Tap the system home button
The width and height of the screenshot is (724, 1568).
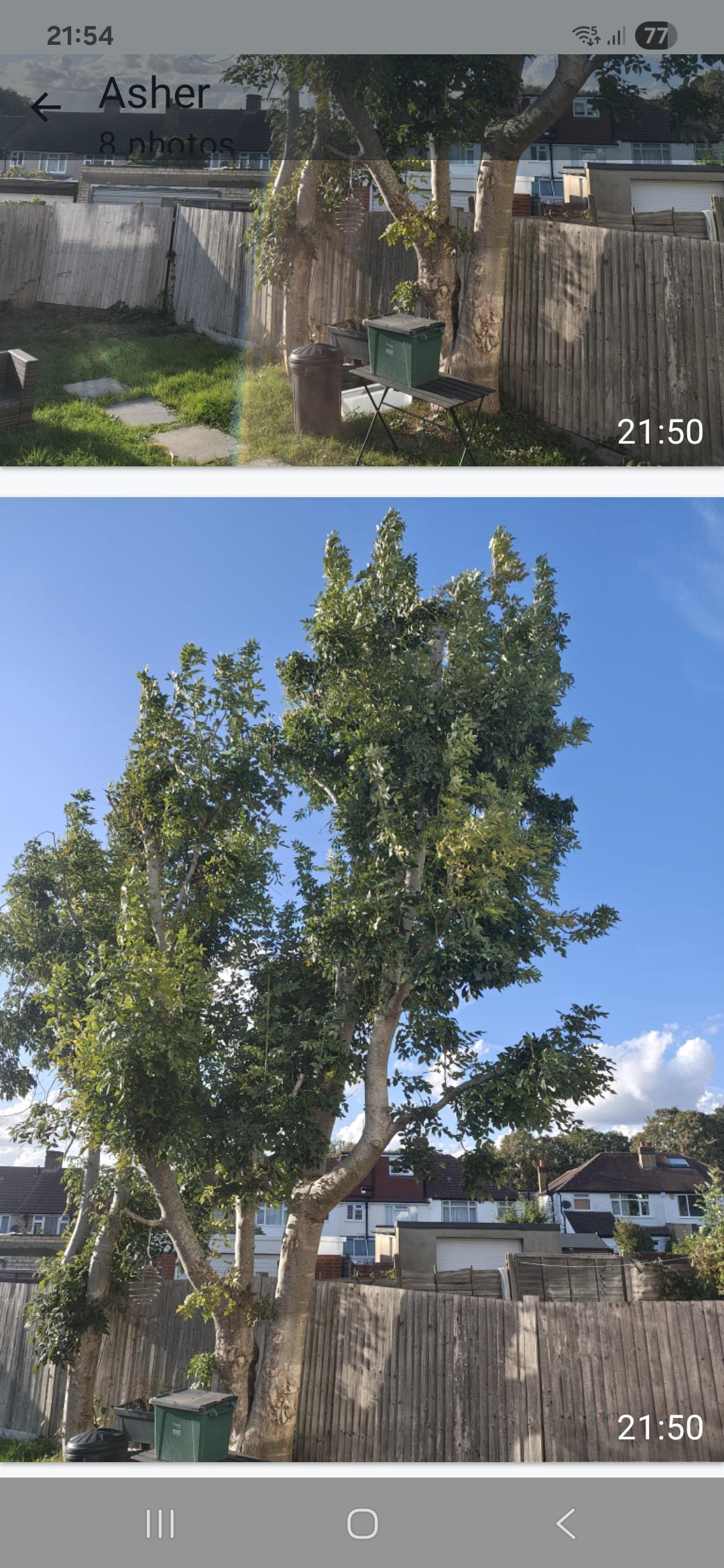[x=362, y=1523]
